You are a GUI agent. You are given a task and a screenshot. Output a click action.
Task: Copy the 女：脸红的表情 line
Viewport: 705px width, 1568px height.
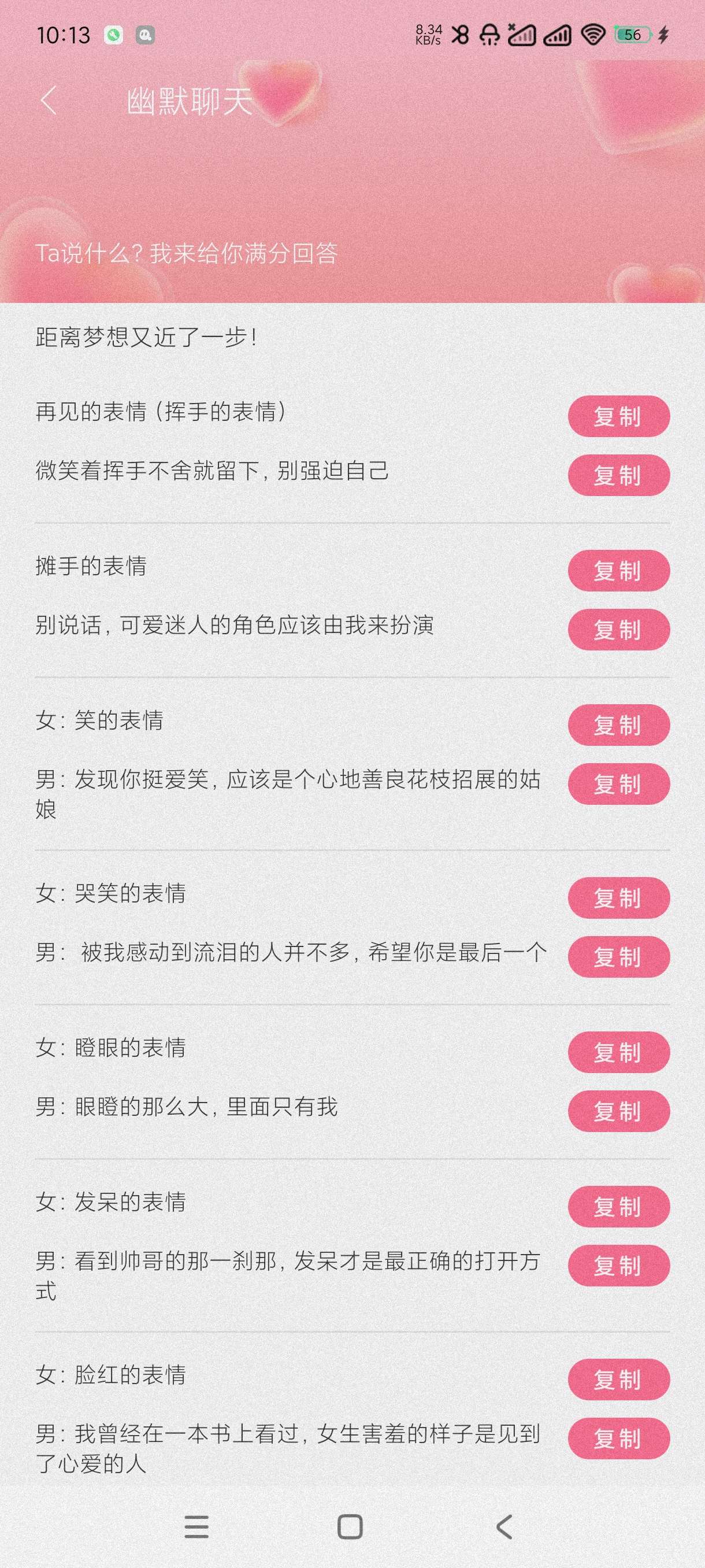click(x=618, y=1380)
